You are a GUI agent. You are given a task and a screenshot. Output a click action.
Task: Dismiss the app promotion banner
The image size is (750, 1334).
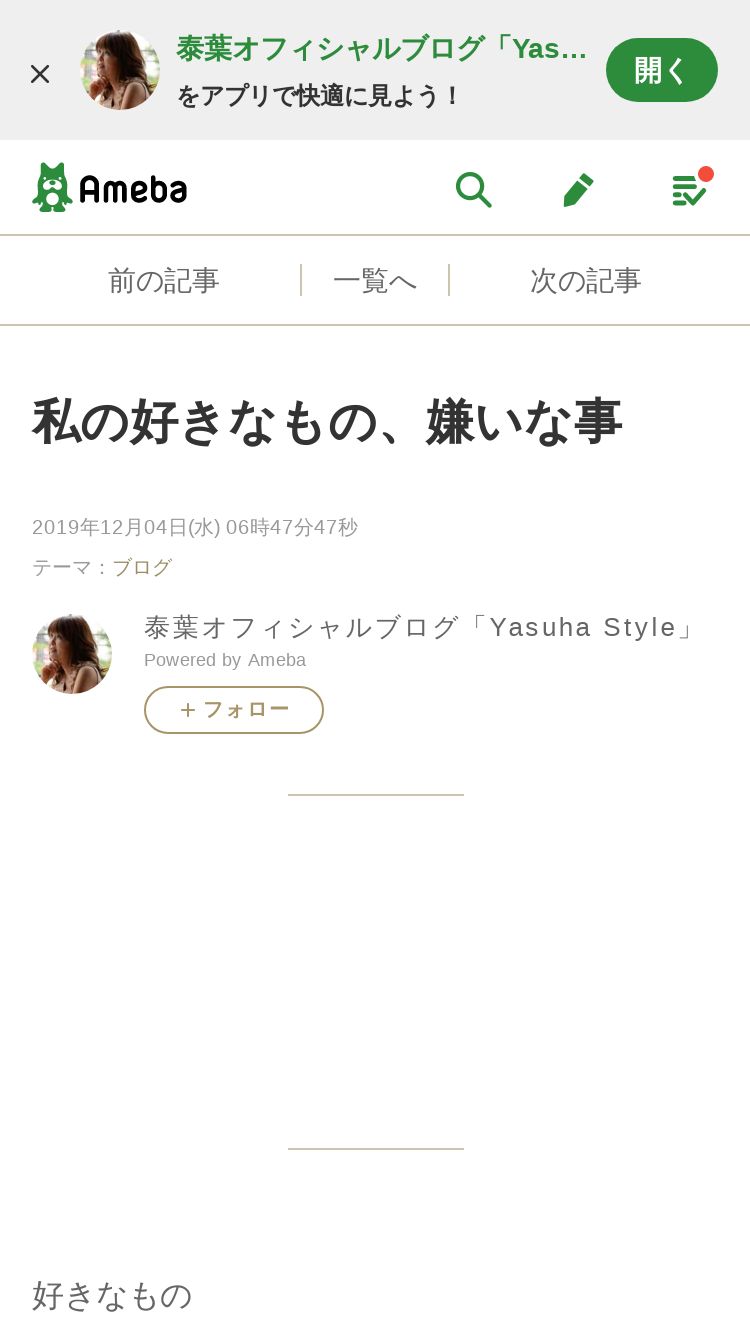click(40, 74)
